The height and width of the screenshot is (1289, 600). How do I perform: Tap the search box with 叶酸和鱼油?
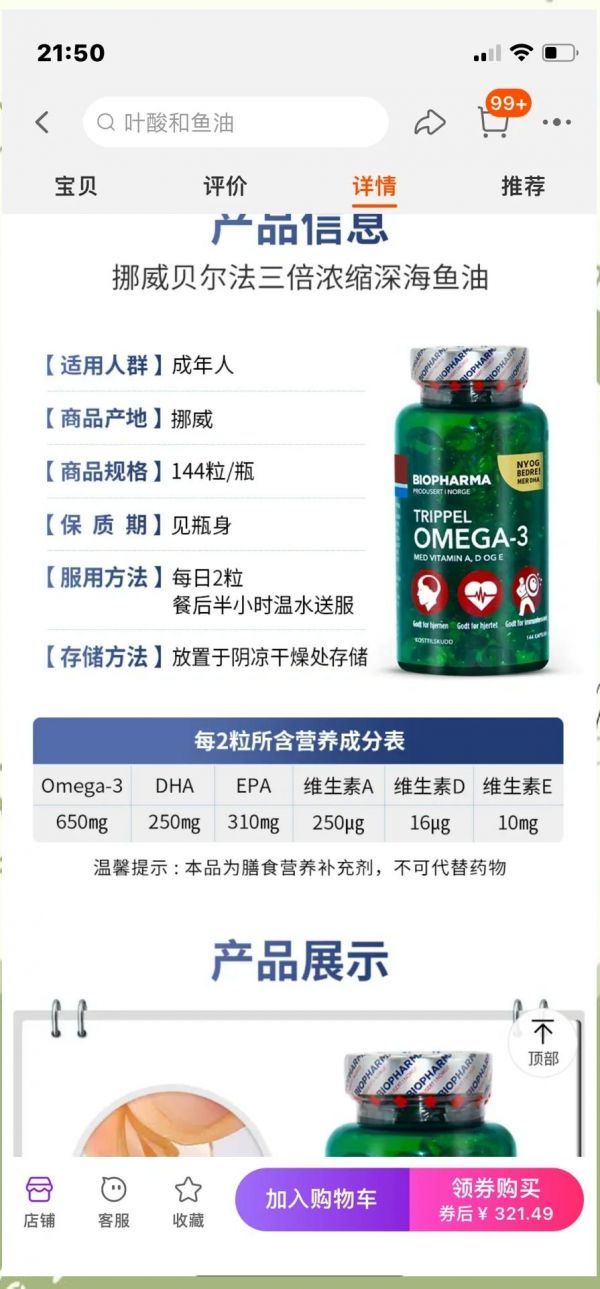coord(235,123)
